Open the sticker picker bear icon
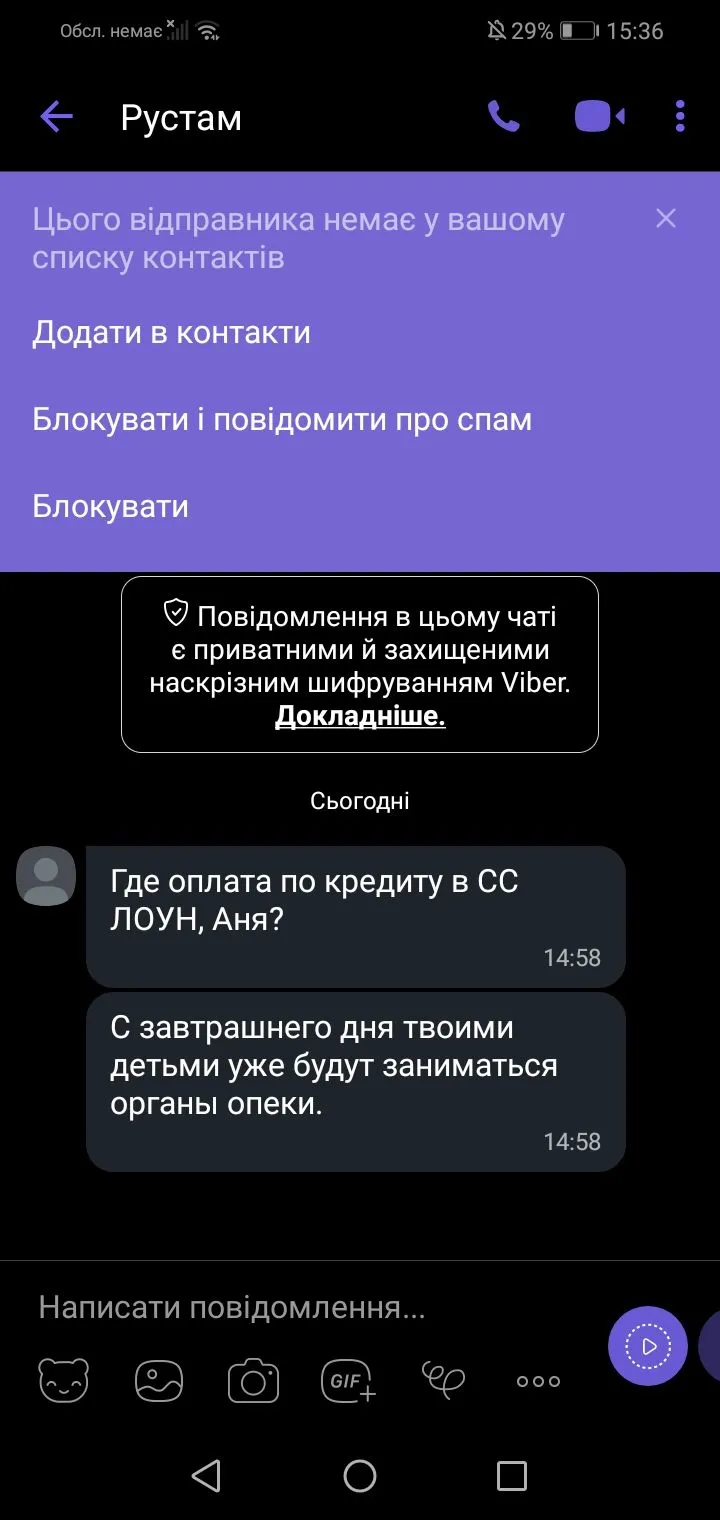The width and height of the screenshot is (720, 1520). click(64, 1381)
